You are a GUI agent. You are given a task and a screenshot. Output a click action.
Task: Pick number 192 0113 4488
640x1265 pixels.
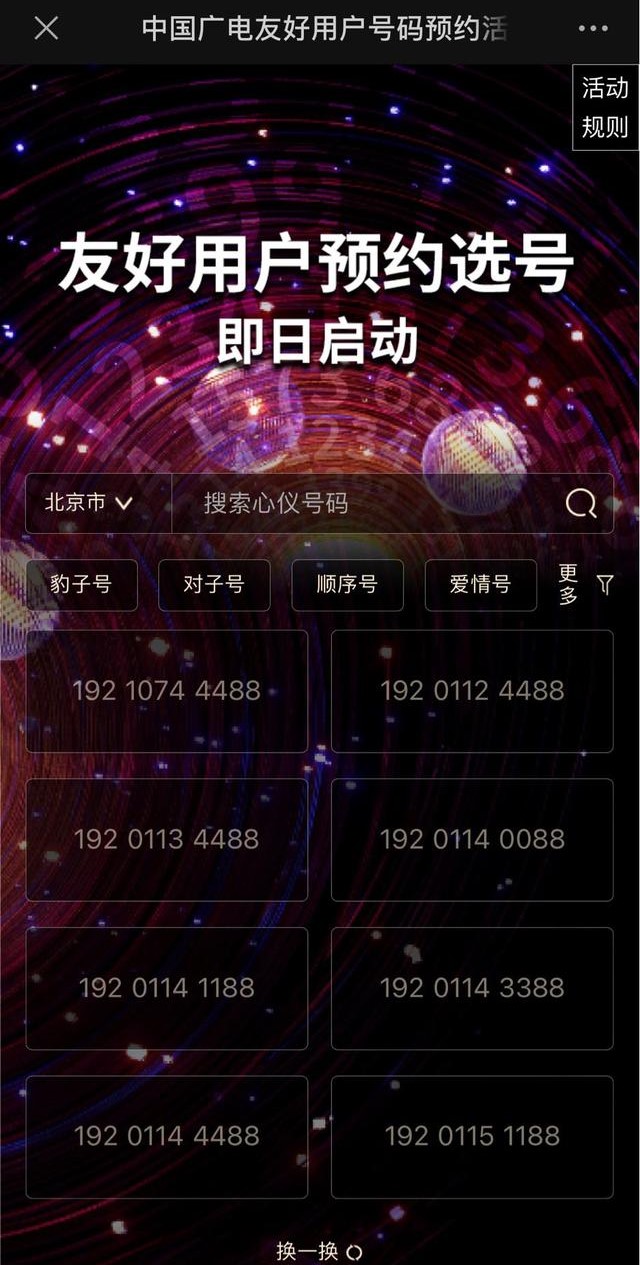point(167,840)
